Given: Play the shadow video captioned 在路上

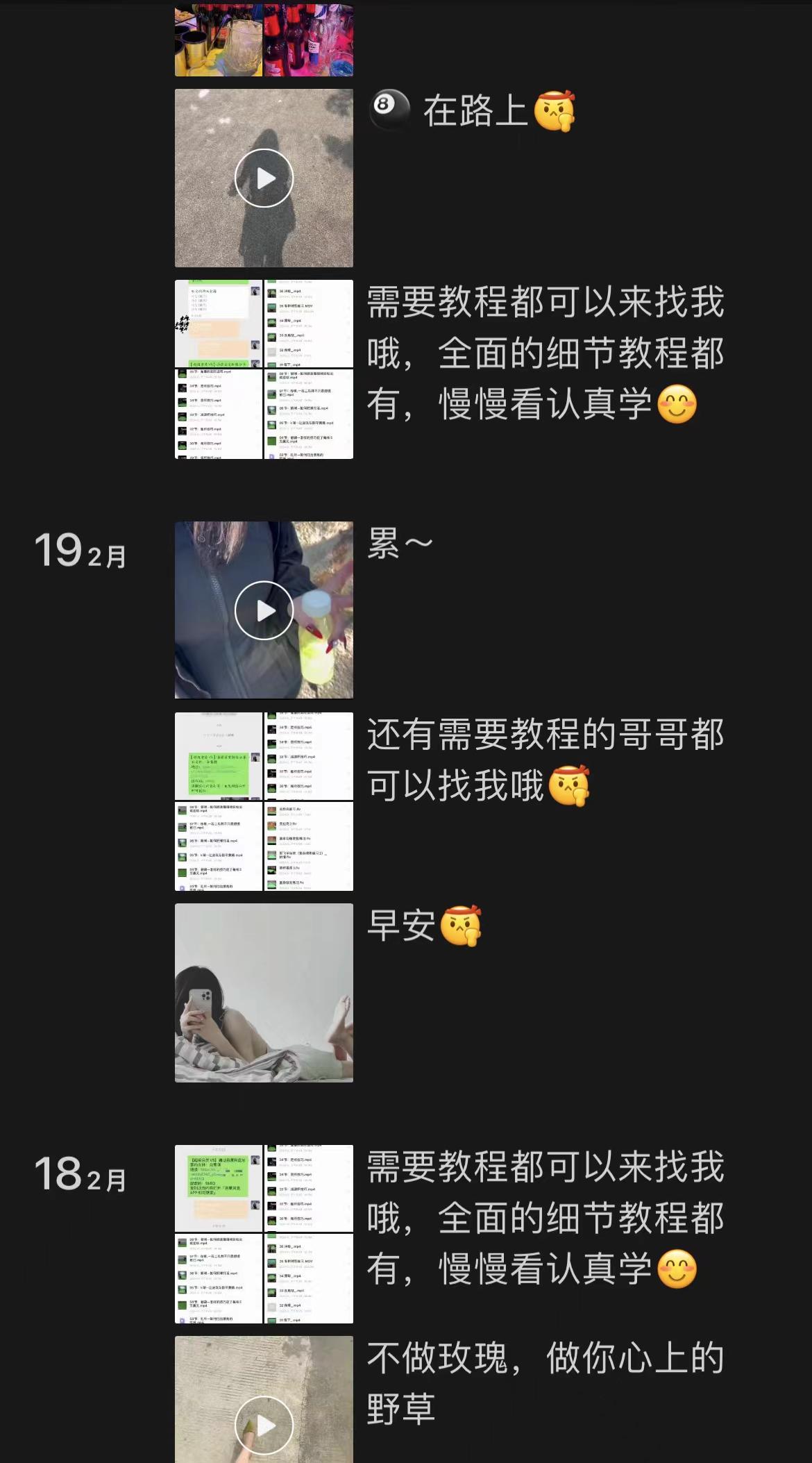Looking at the screenshot, I should 264,178.
